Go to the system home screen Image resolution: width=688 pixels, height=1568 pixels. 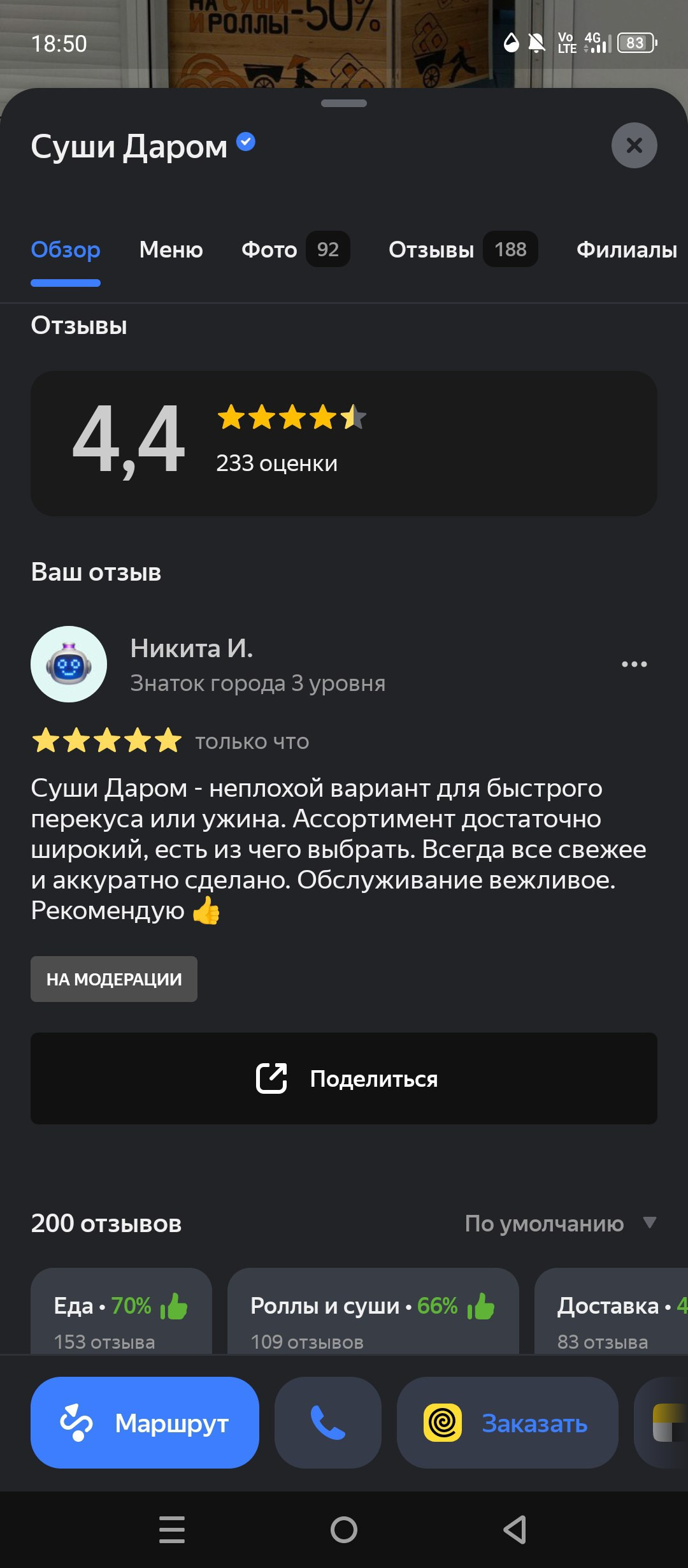pyautogui.click(x=344, y=1529)
